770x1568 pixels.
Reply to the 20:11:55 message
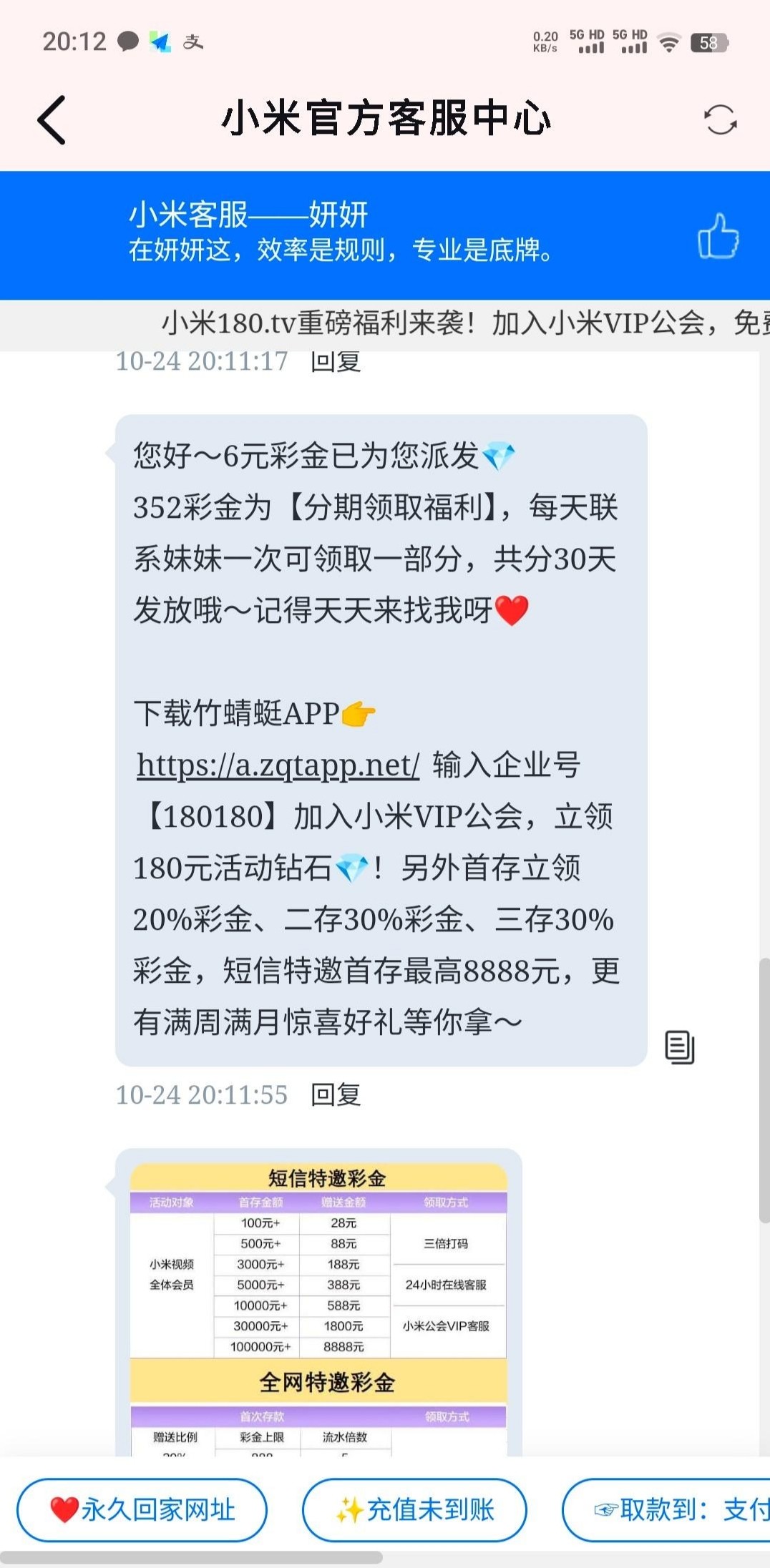click(336, 1094)
